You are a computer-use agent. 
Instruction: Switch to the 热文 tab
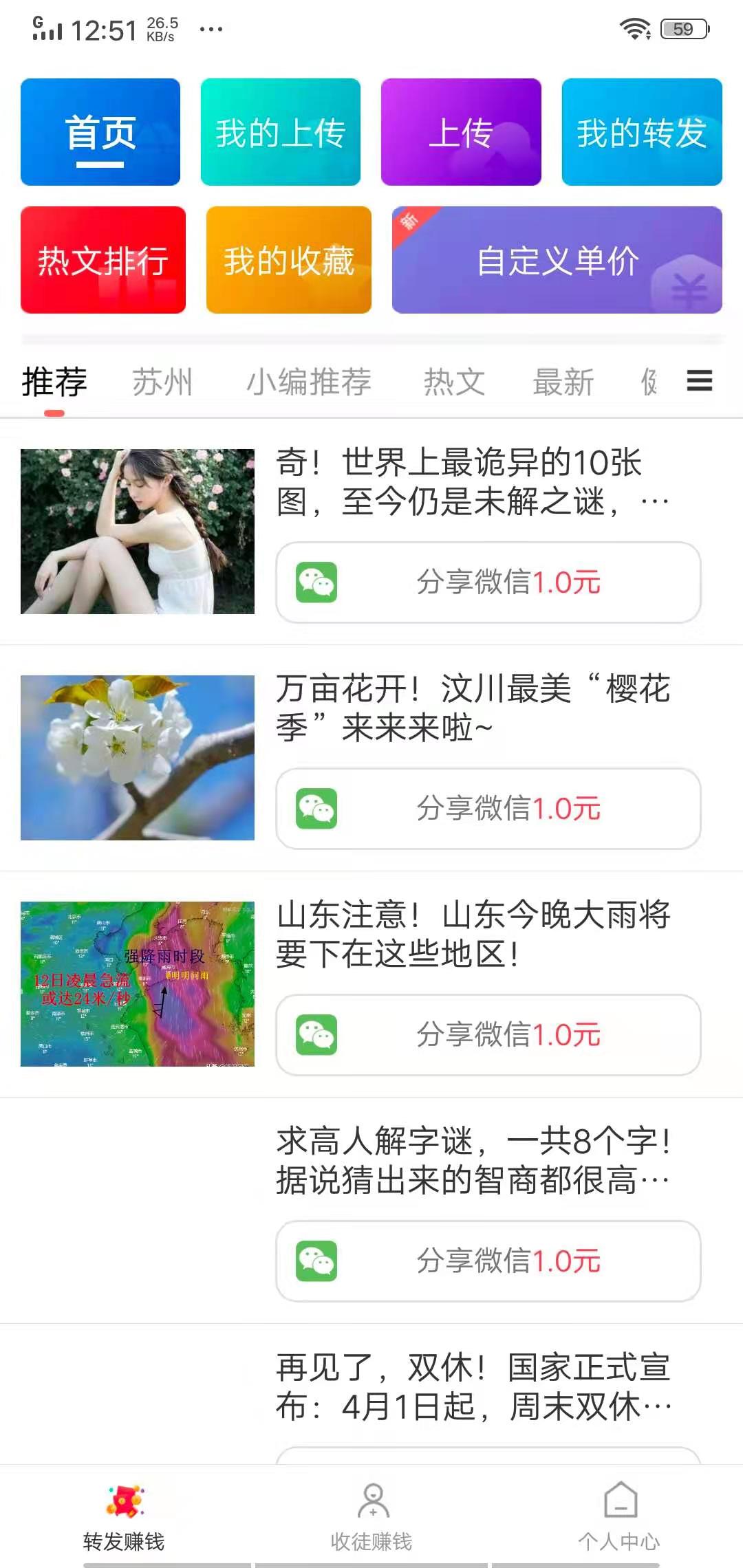(x=453, y=382)
